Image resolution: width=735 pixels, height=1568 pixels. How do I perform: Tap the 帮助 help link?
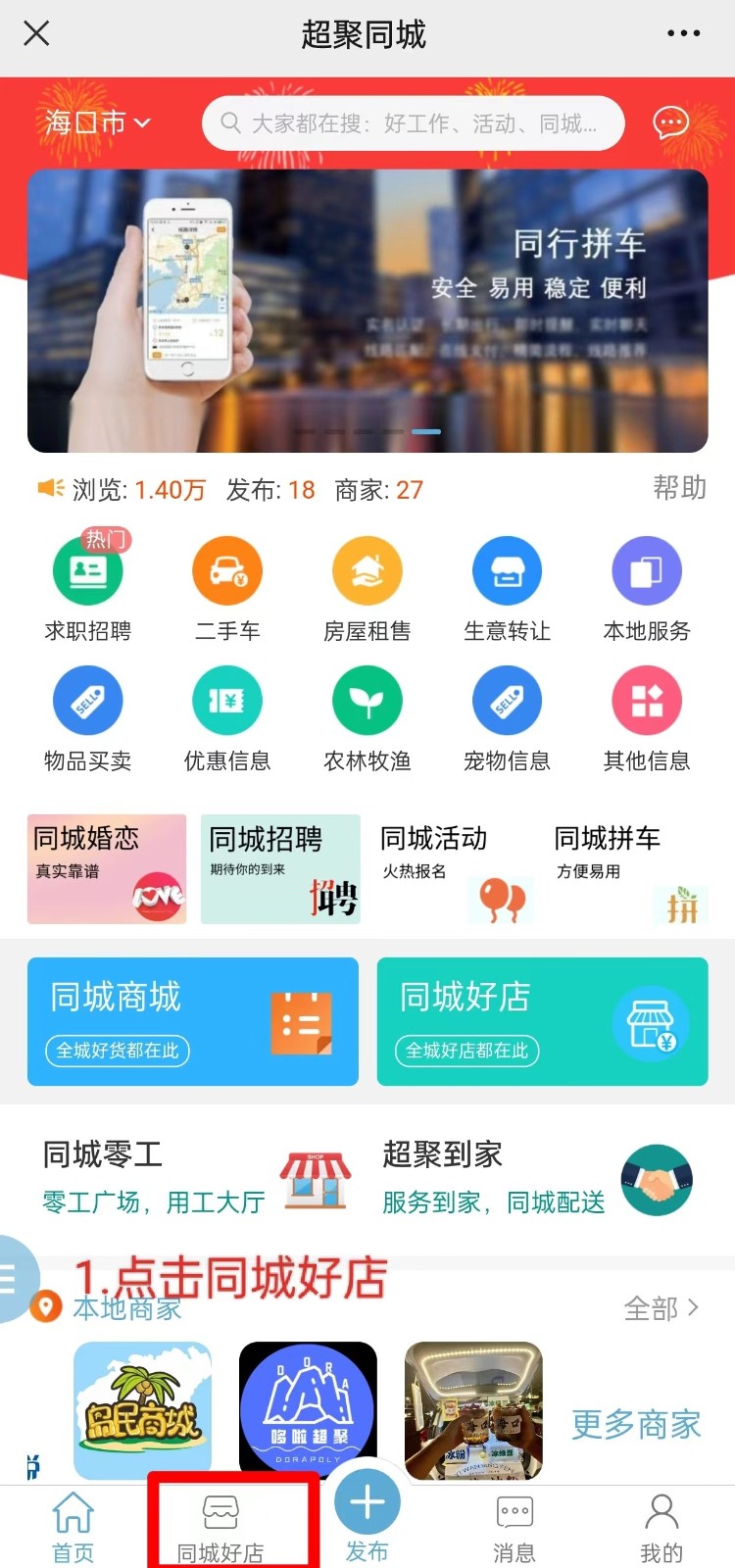point(679,487)
